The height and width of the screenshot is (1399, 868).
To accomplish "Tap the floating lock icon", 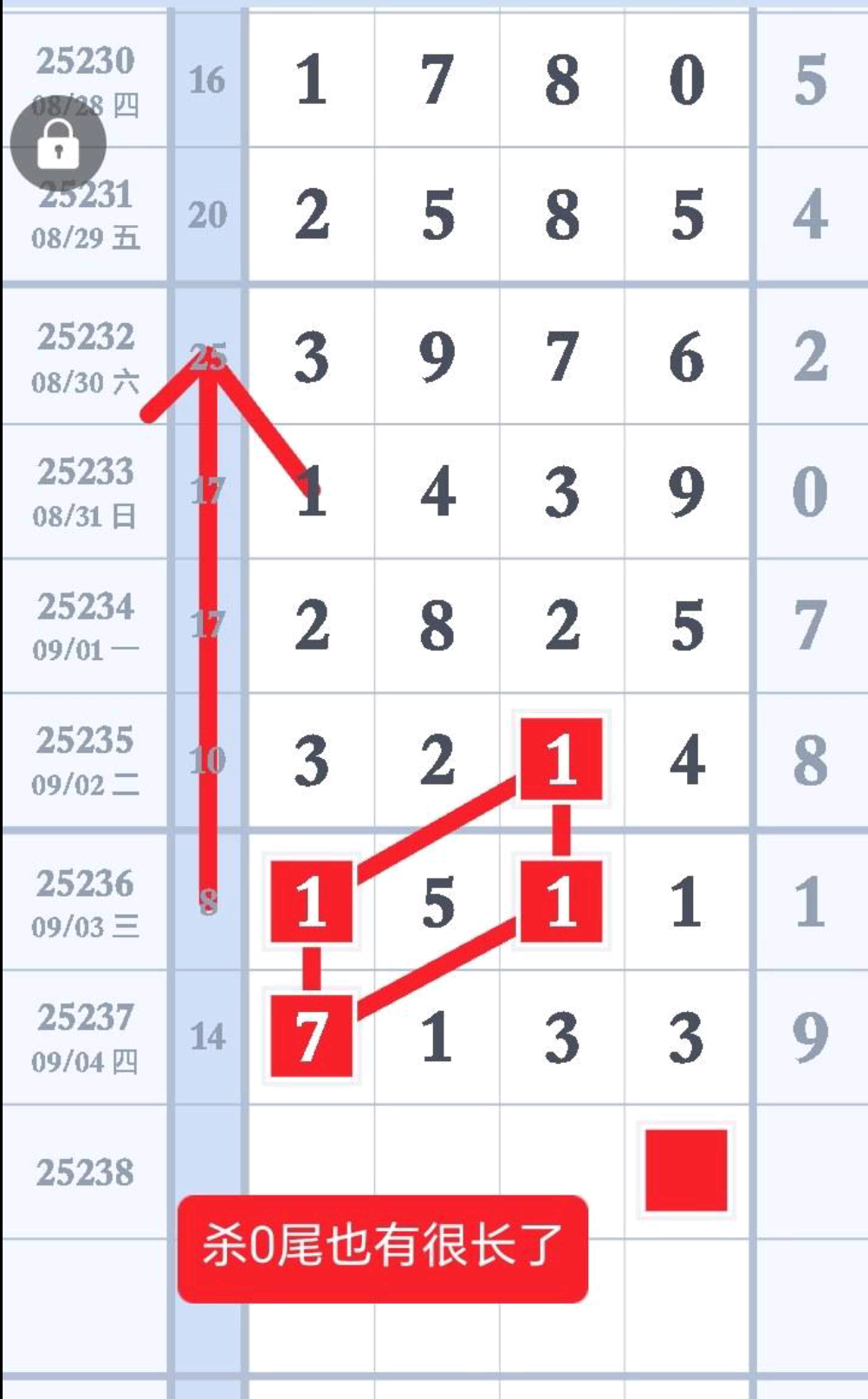I will [58, 144].
